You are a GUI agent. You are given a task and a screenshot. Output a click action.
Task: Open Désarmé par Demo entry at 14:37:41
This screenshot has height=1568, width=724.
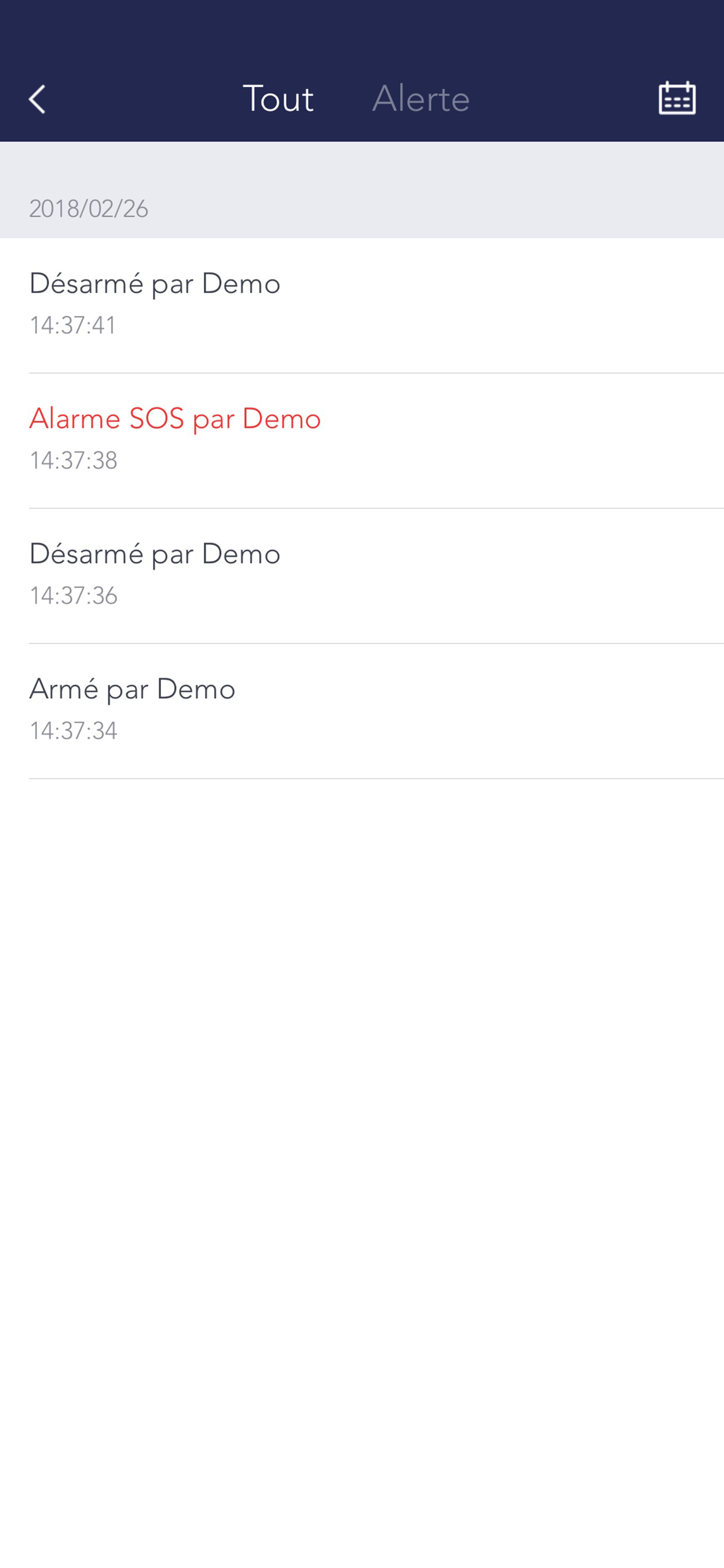click(362, 306)
